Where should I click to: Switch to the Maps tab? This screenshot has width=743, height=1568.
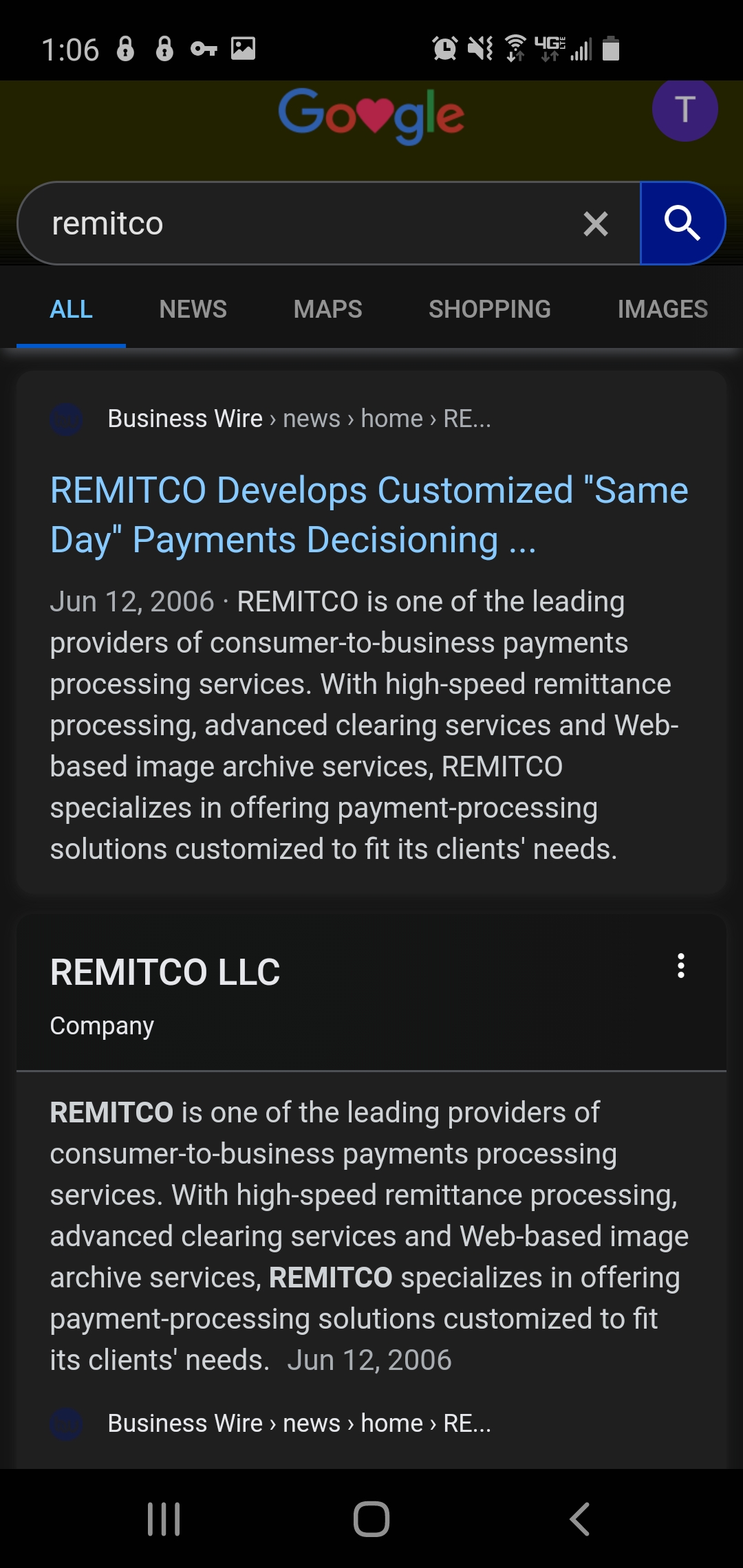point(328,309)
